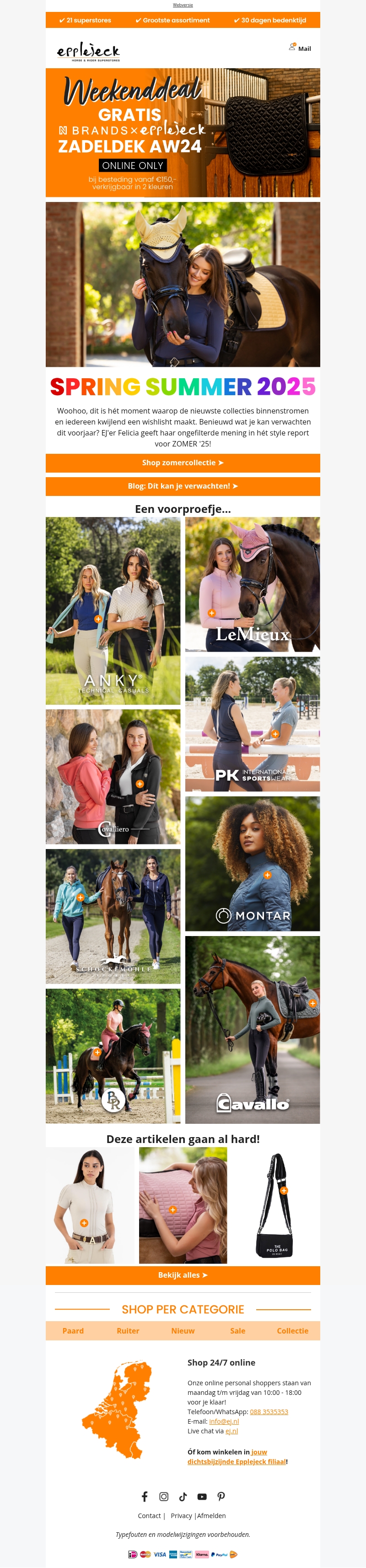Find the nearest Epplejeck filiaal
Screen dimensions: 366x1568
236,1461
